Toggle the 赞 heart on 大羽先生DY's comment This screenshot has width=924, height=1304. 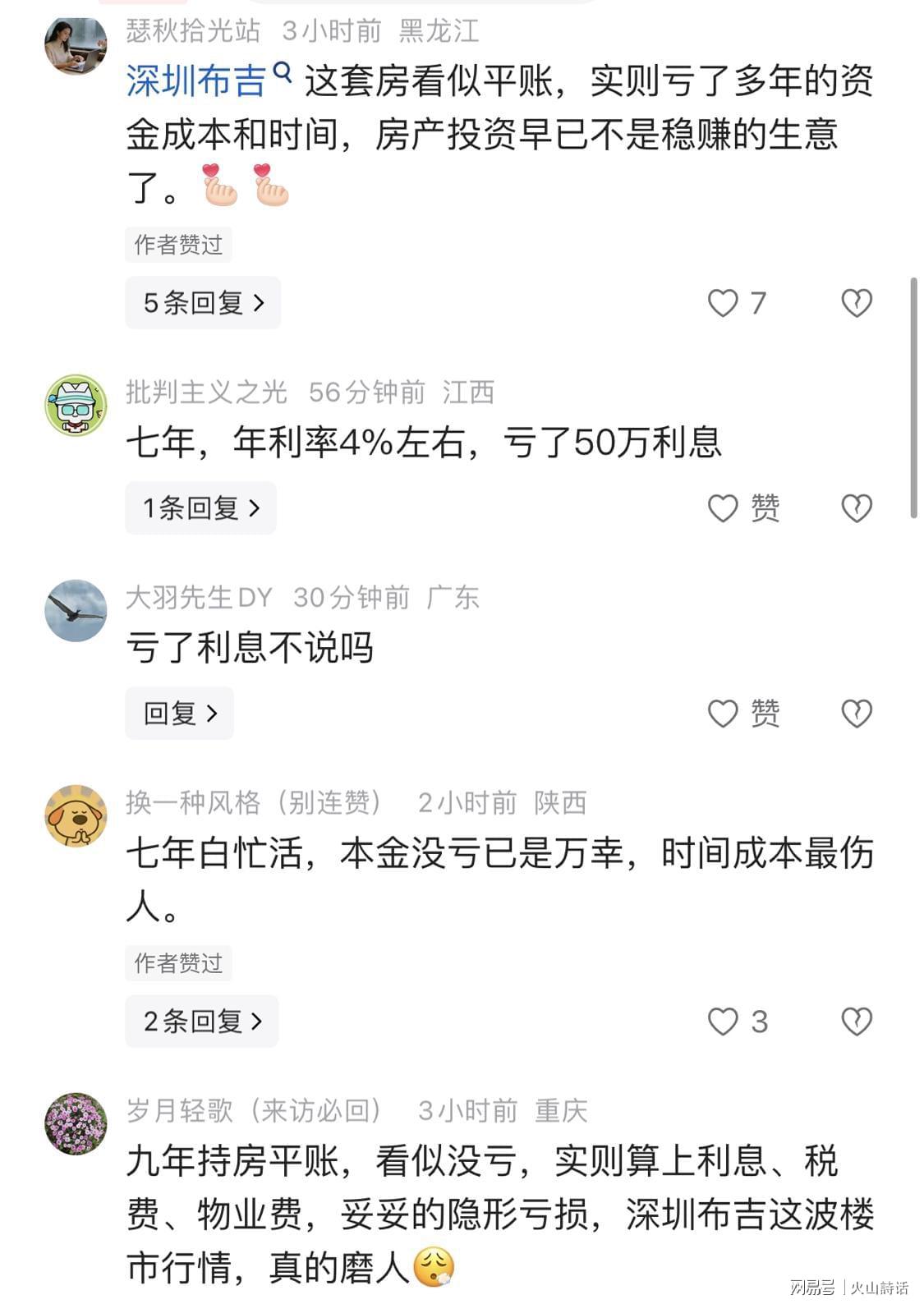click(x=723, y=714)
